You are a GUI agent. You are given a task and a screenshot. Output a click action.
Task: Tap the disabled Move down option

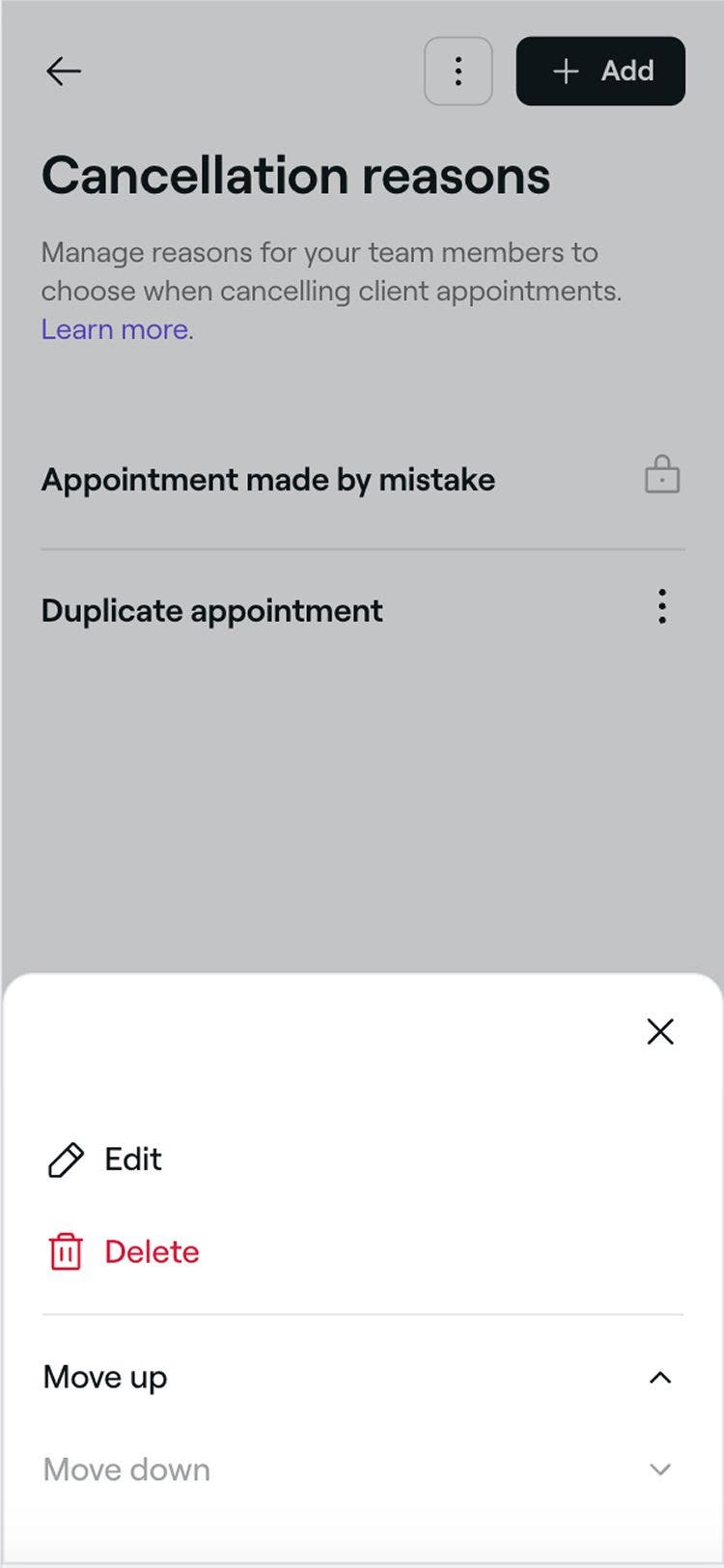(x=125, y=1469)
